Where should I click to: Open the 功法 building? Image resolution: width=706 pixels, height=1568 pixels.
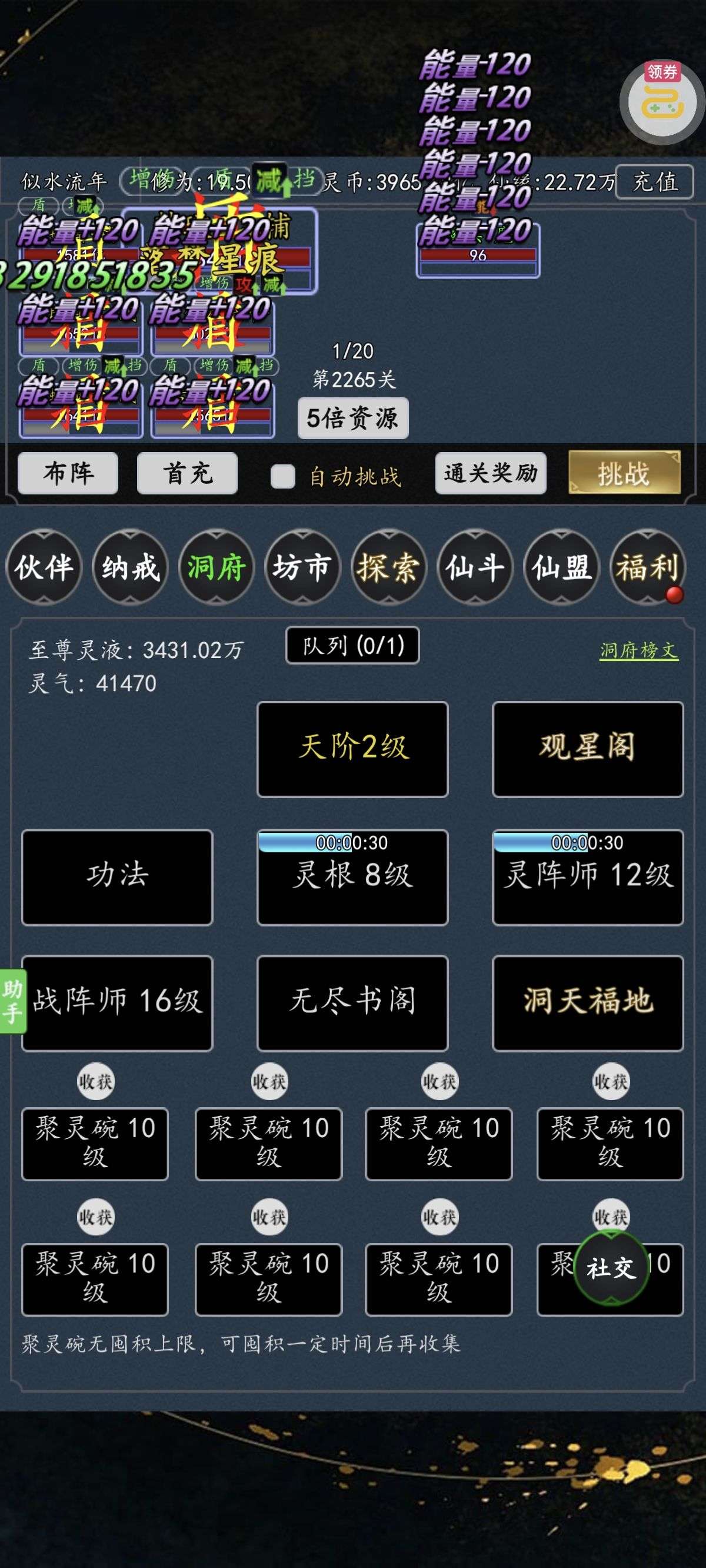(118, 876)
